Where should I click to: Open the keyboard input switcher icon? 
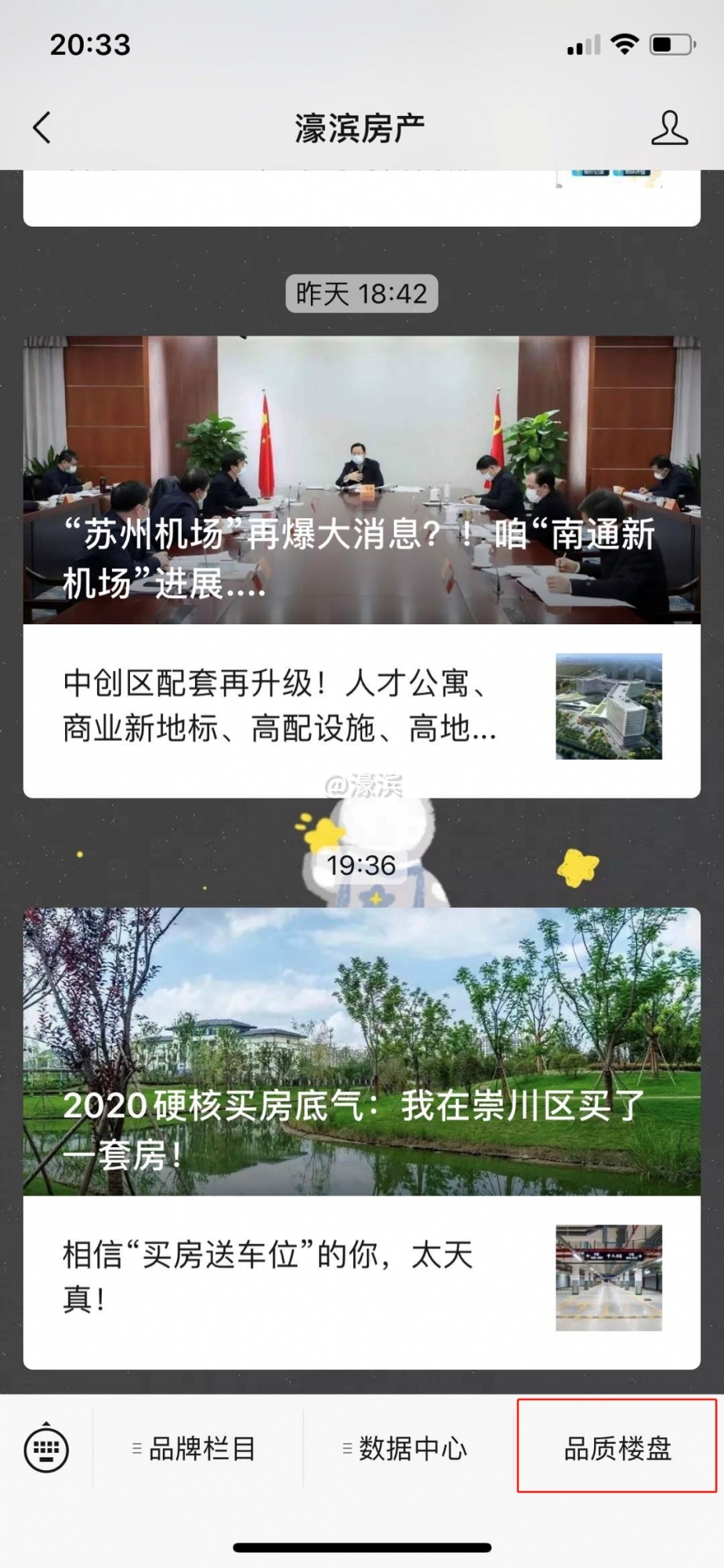point(47,1449)
